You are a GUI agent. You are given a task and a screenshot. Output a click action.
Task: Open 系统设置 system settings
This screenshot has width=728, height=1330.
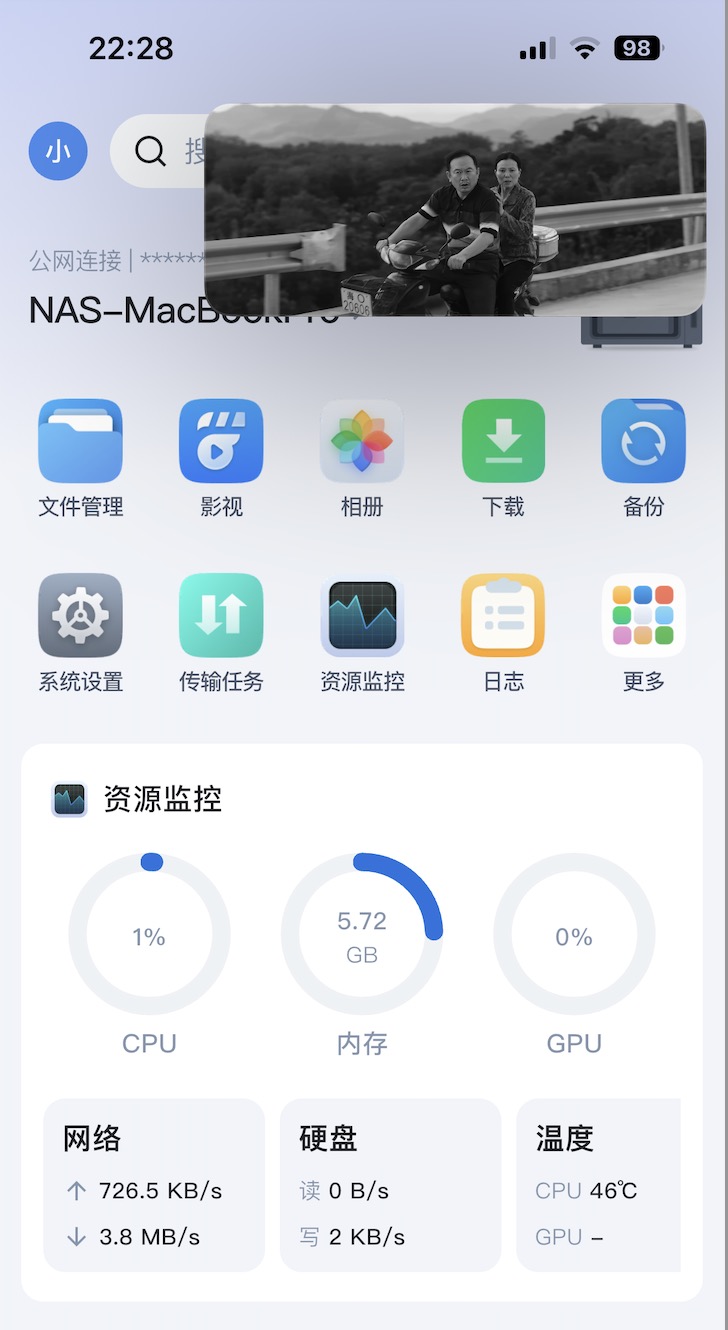(x=80, y=615)
